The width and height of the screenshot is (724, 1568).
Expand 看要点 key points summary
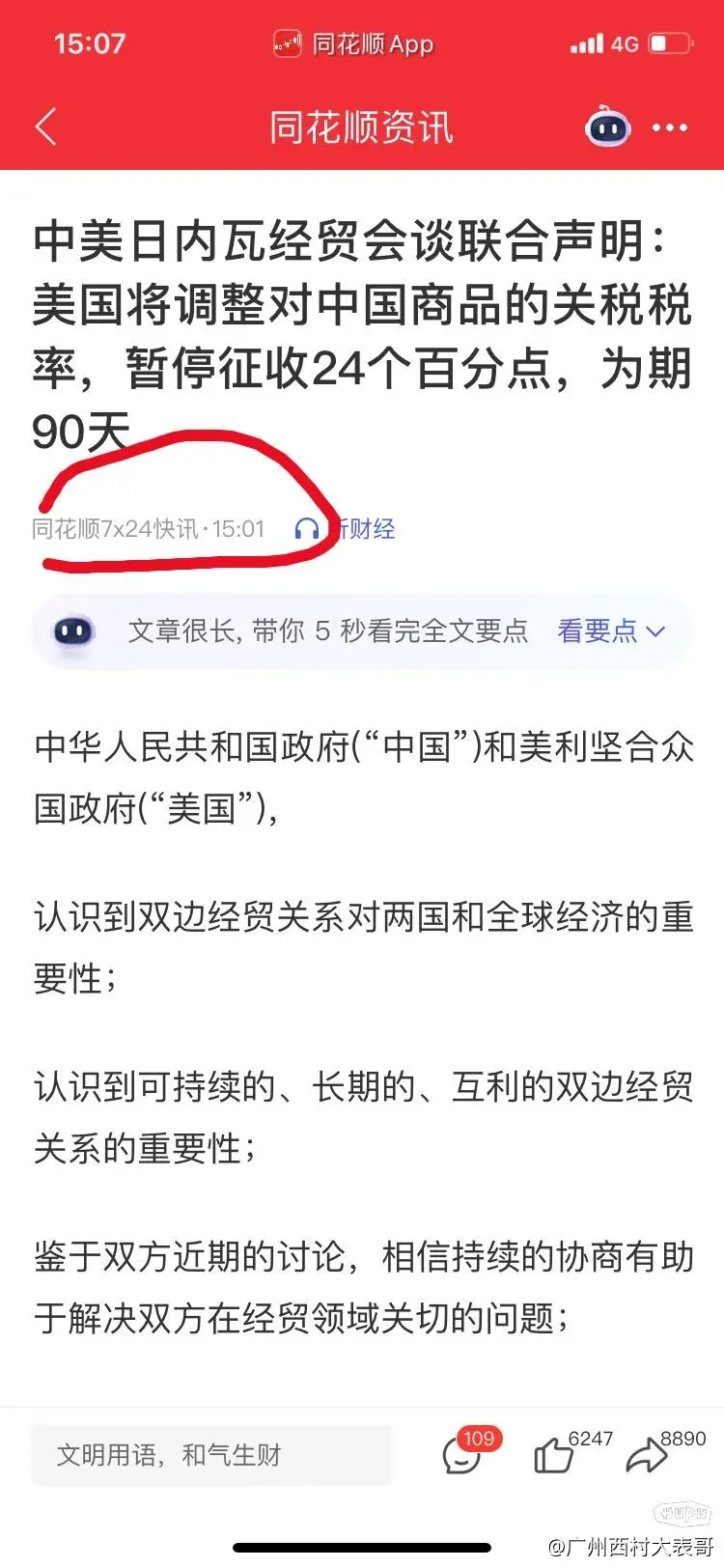[x=611, y=631]
